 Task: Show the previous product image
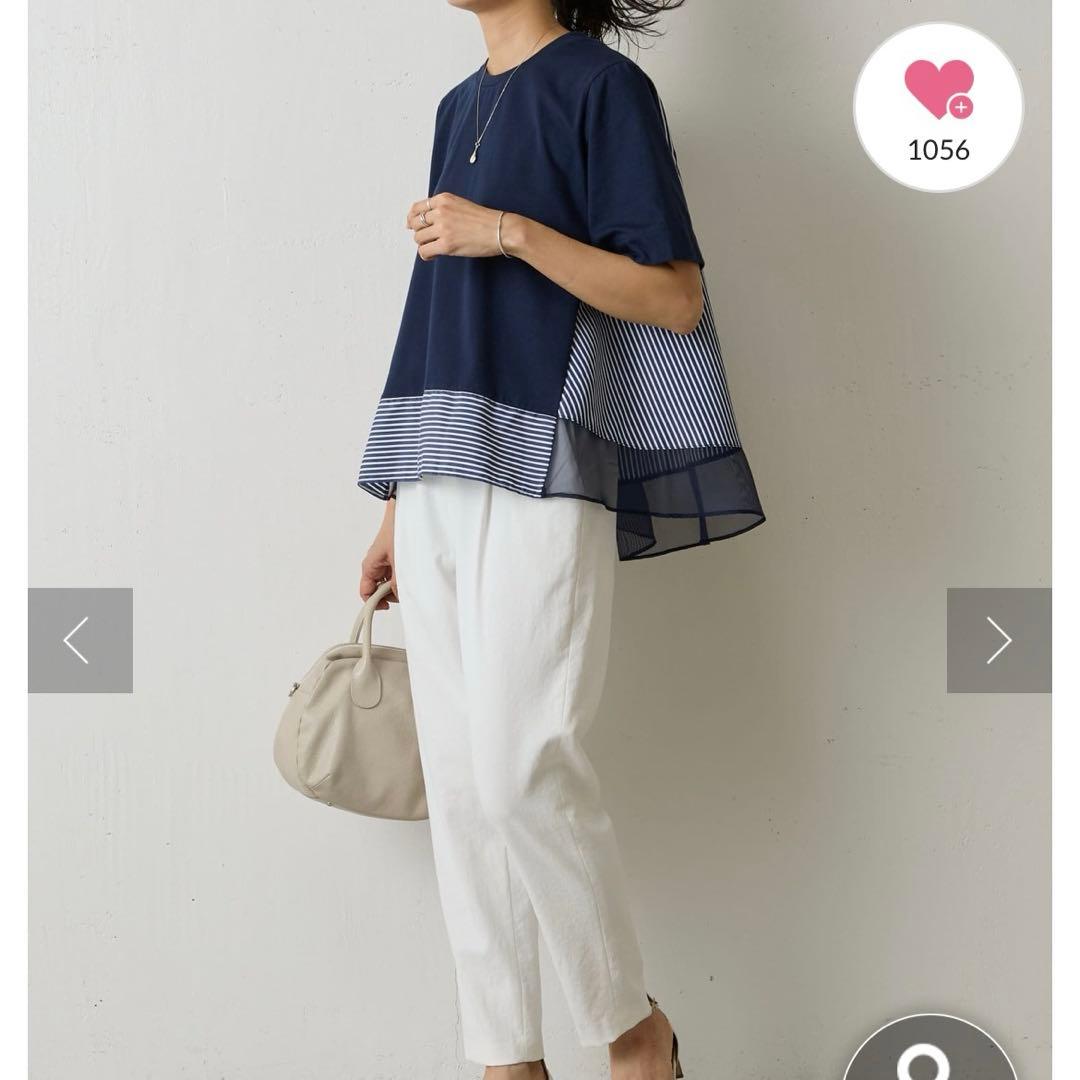80,640
